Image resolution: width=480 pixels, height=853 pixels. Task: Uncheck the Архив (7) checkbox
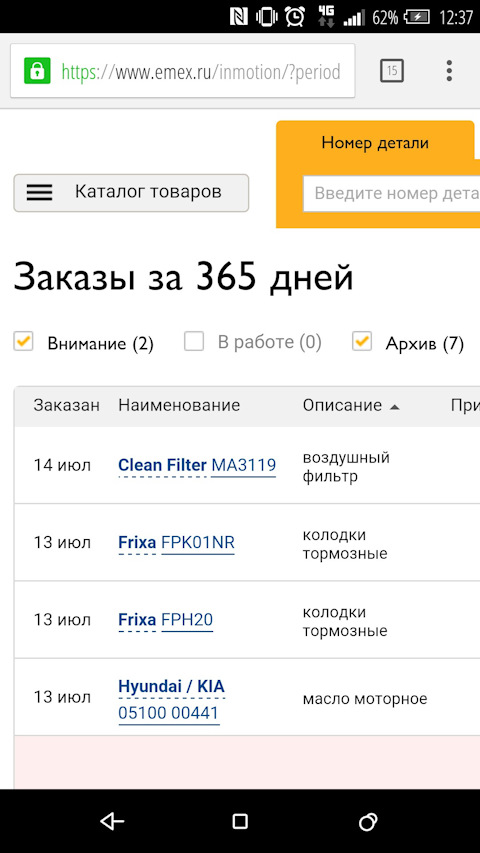[362, 342]
